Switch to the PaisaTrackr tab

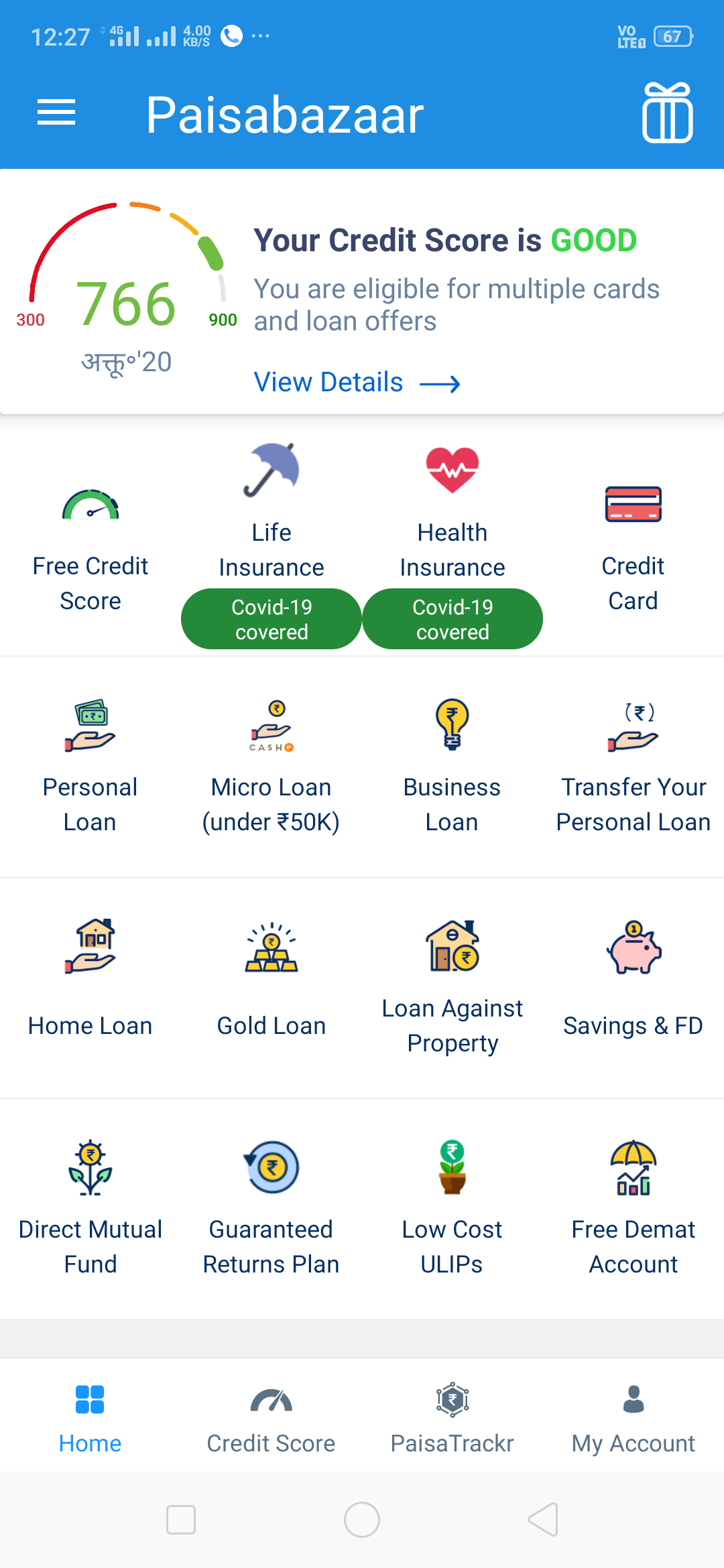(x=452, y=1417)
